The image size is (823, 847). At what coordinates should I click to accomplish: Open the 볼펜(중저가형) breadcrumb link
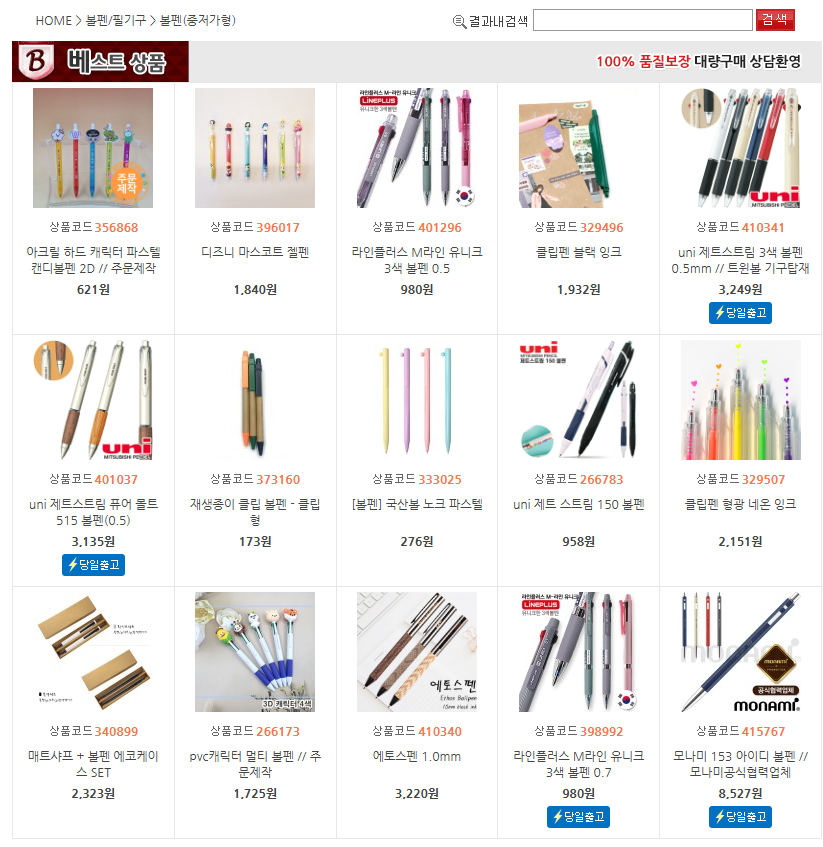point(197,20)
